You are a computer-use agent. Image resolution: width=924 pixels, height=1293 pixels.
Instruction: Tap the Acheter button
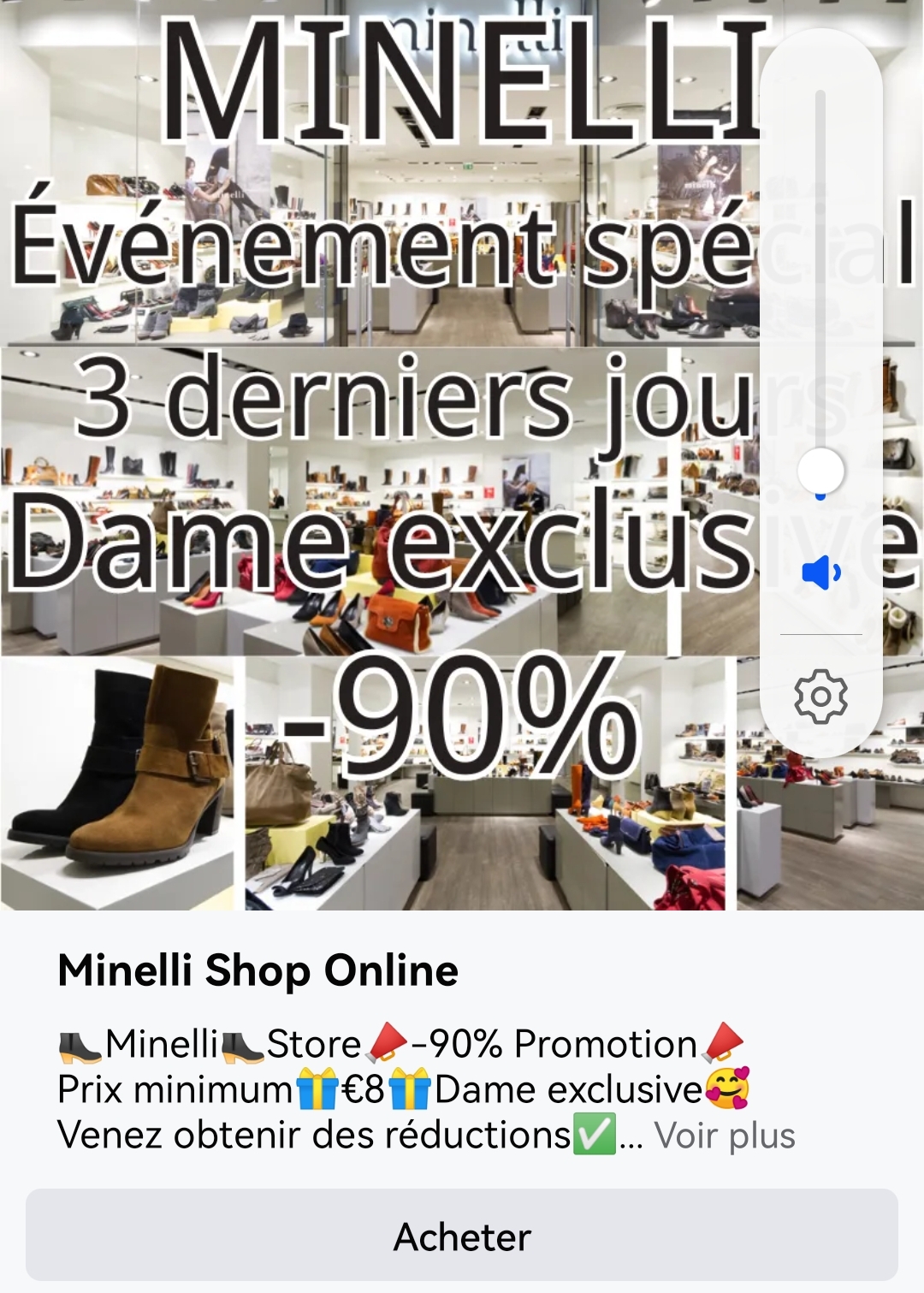pos(462,1236)
